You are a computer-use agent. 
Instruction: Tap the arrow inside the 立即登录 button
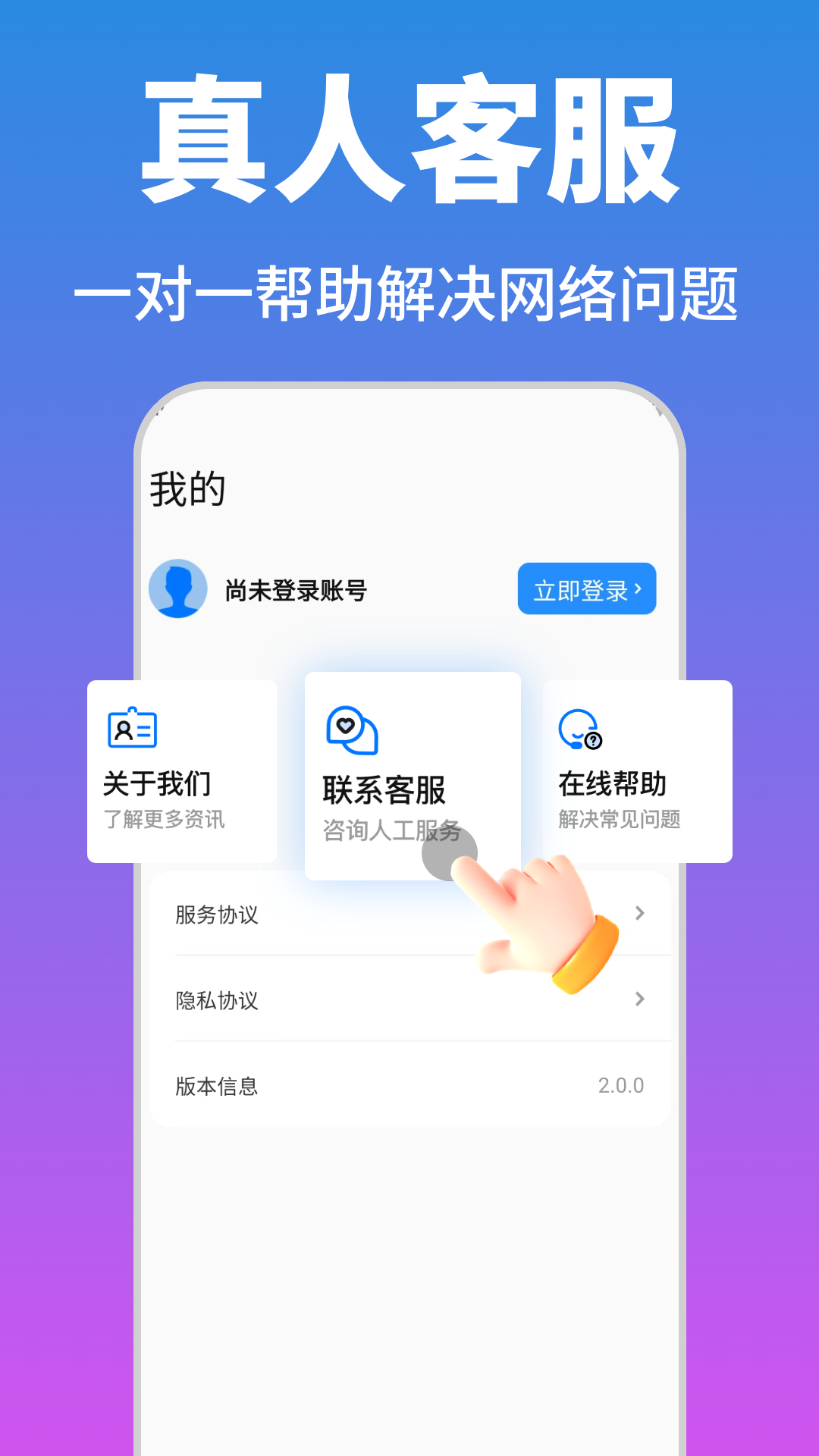coord(639,590)
